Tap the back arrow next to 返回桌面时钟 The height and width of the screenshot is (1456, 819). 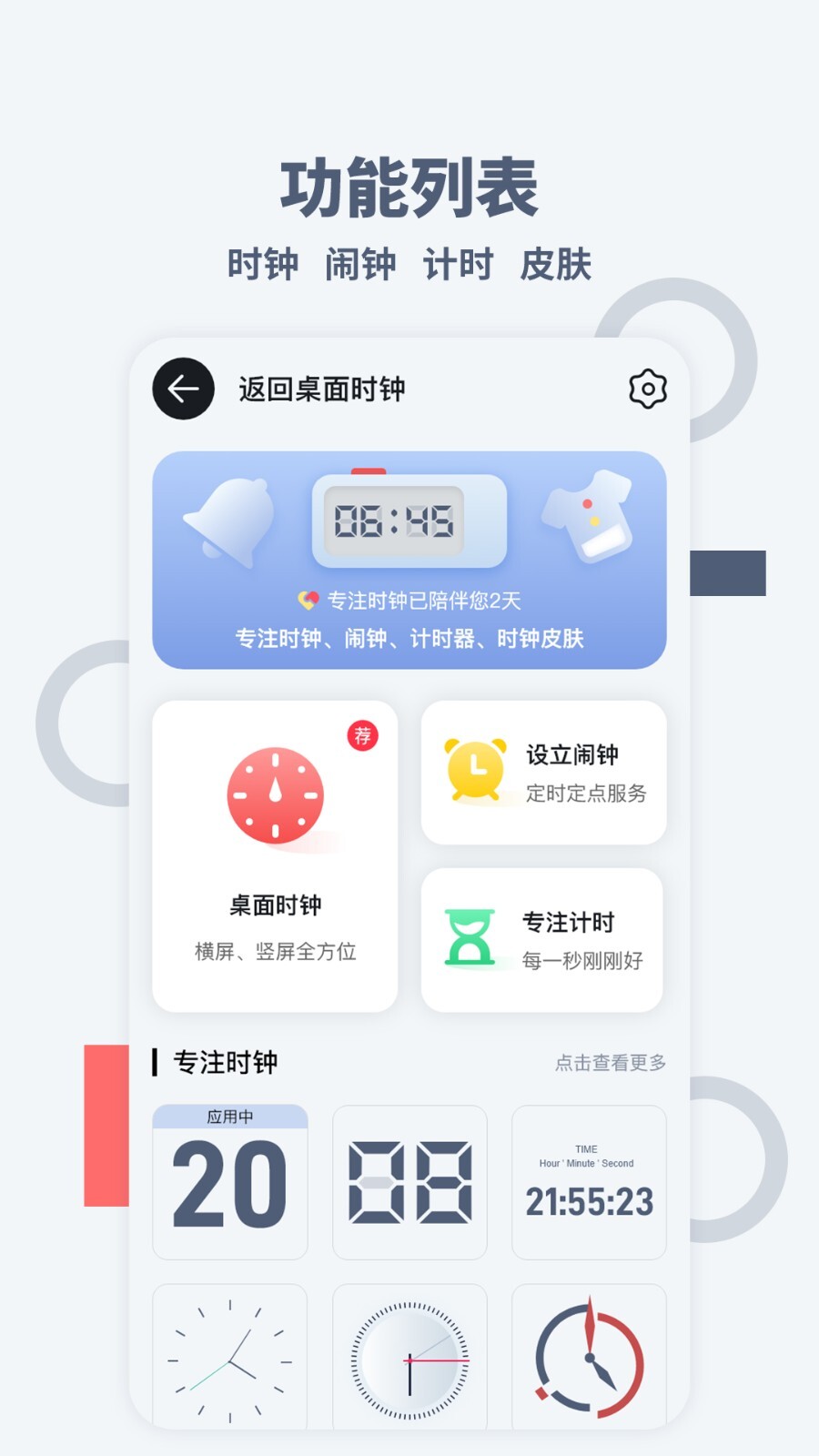point(183,388)
